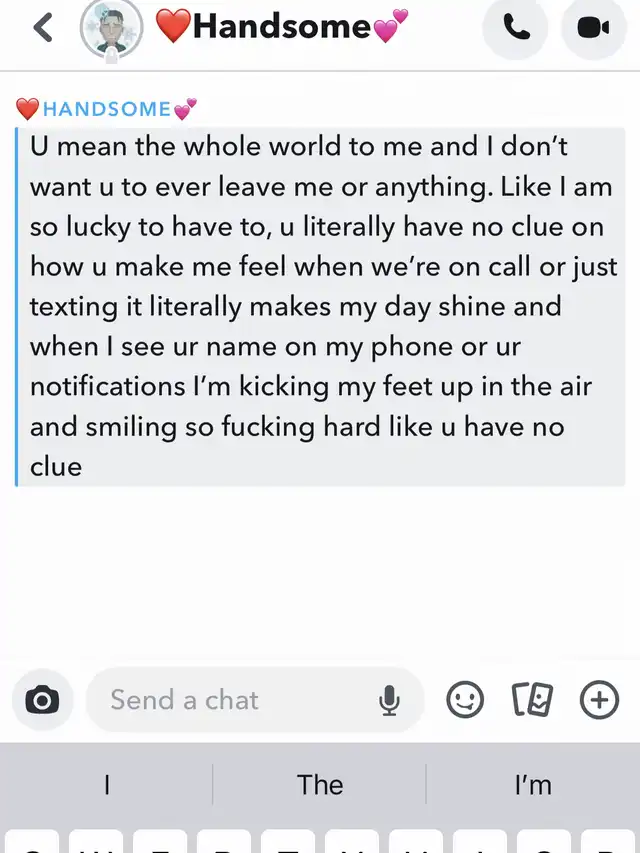Insert the keyboard suggestion "I'm"
The width and height of the screenshot is (640, 853).
(533, 785)
